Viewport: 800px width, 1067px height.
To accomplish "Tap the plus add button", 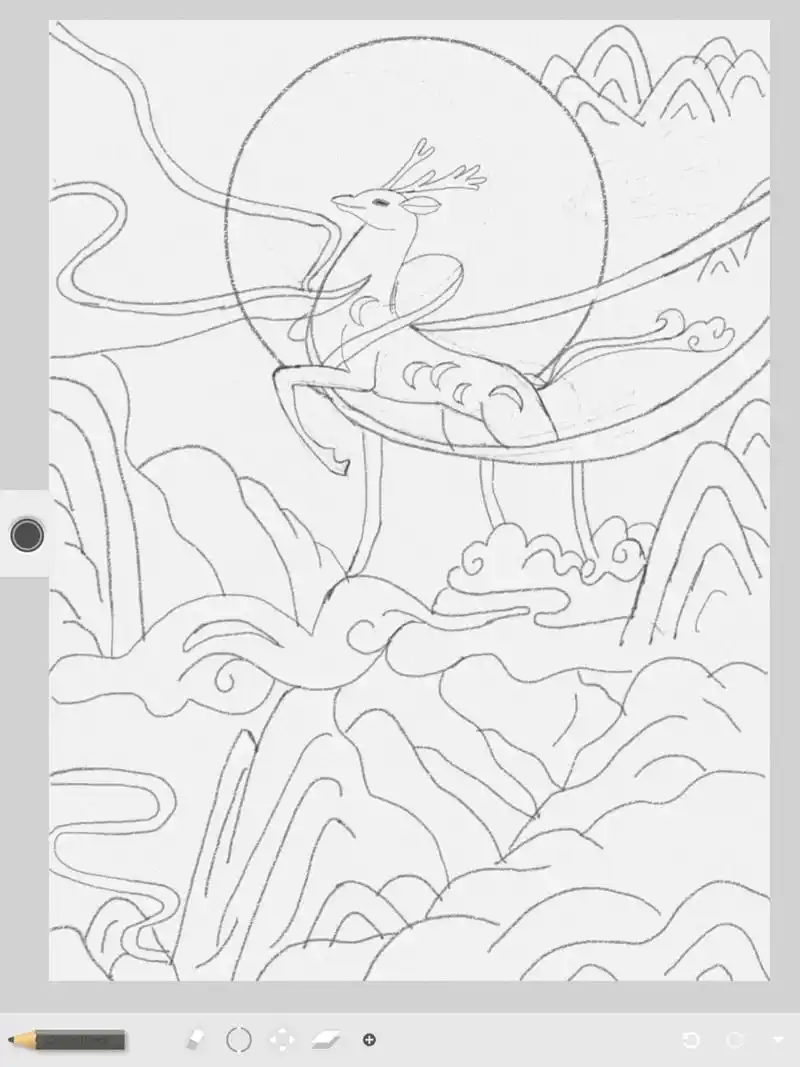I will (x=369, y=1040).
